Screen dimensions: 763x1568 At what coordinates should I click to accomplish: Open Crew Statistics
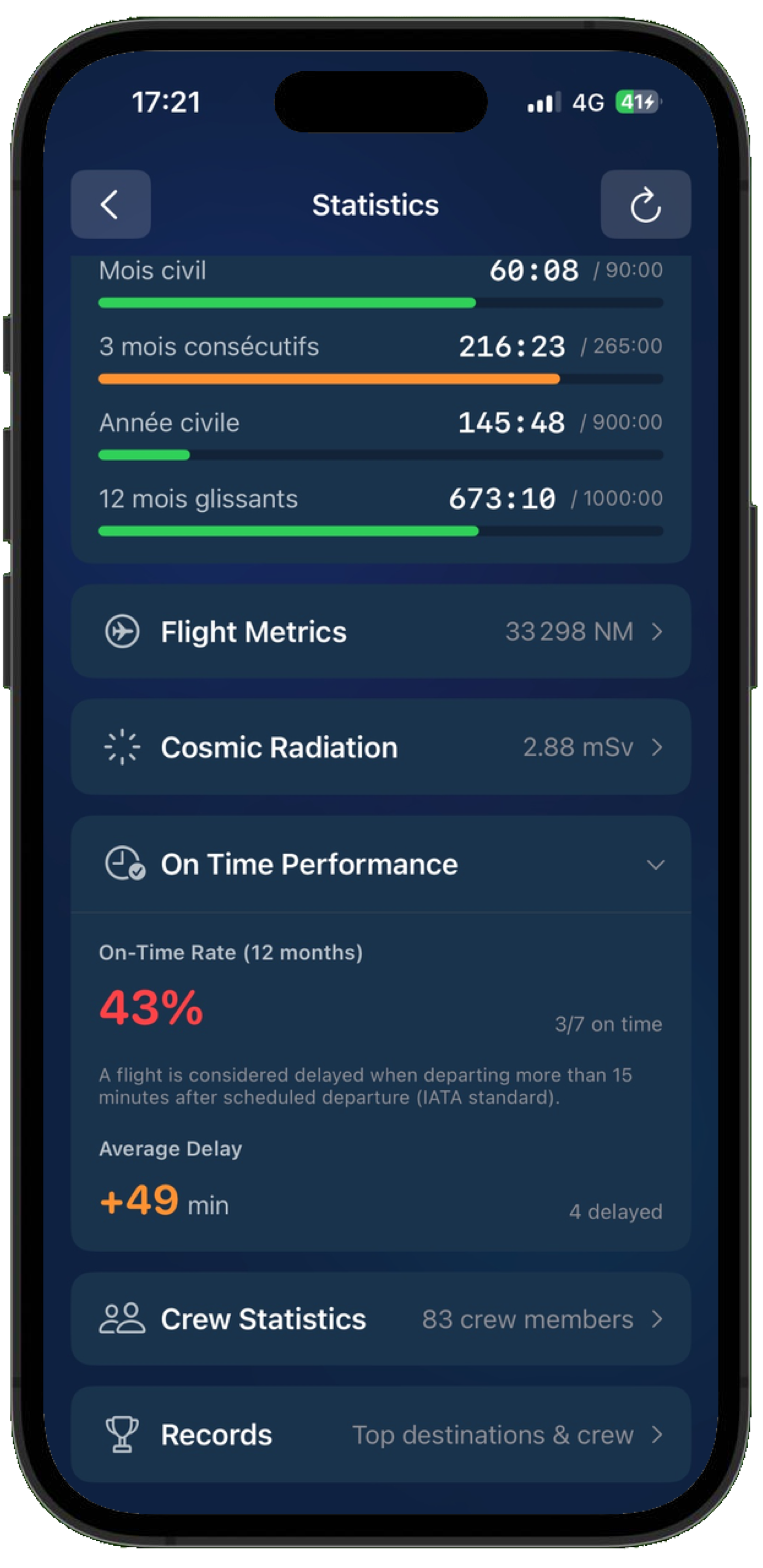[x=380, y=1319]
